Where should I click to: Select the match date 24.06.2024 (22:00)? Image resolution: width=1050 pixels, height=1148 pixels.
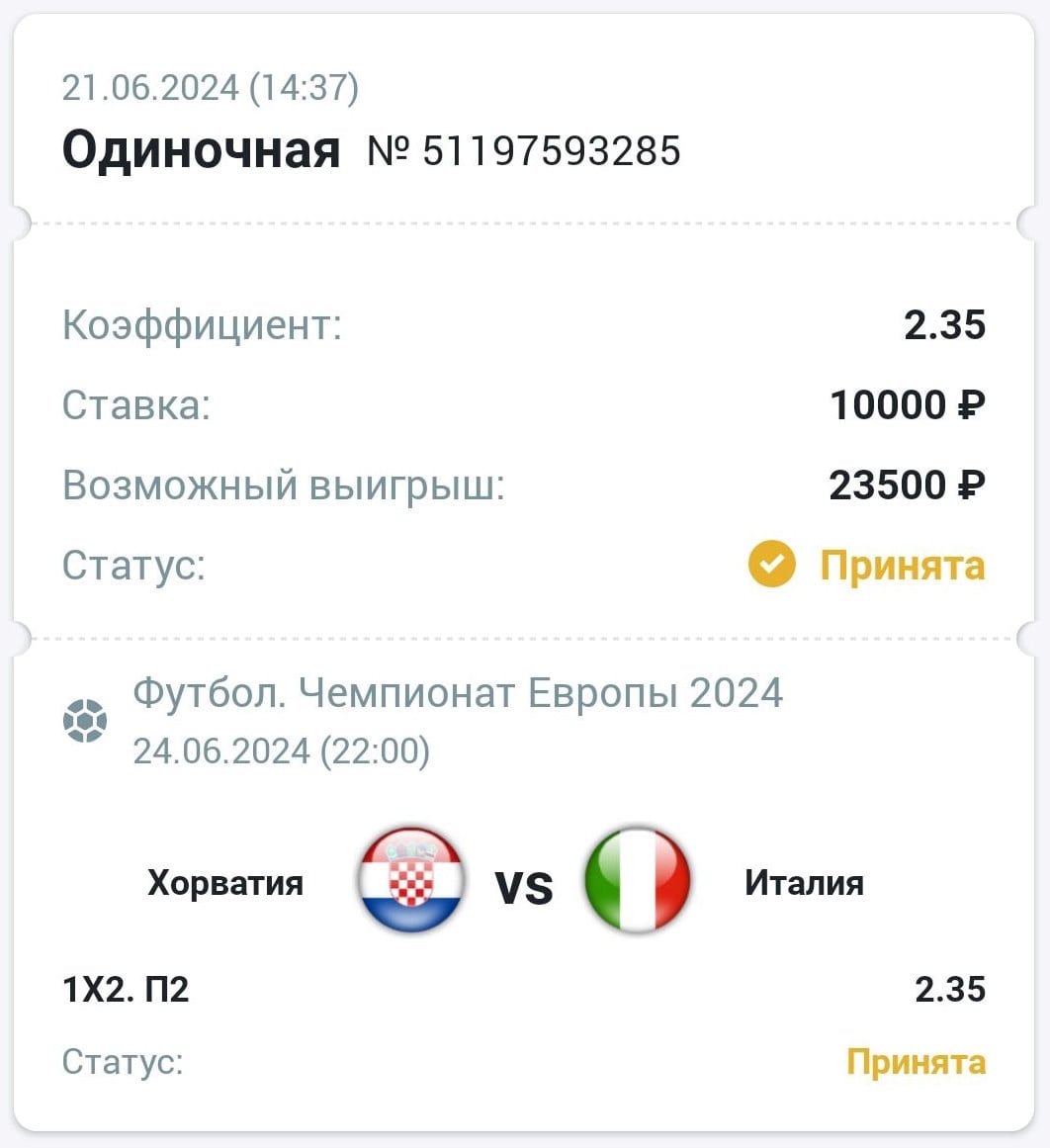pos(281,751)
